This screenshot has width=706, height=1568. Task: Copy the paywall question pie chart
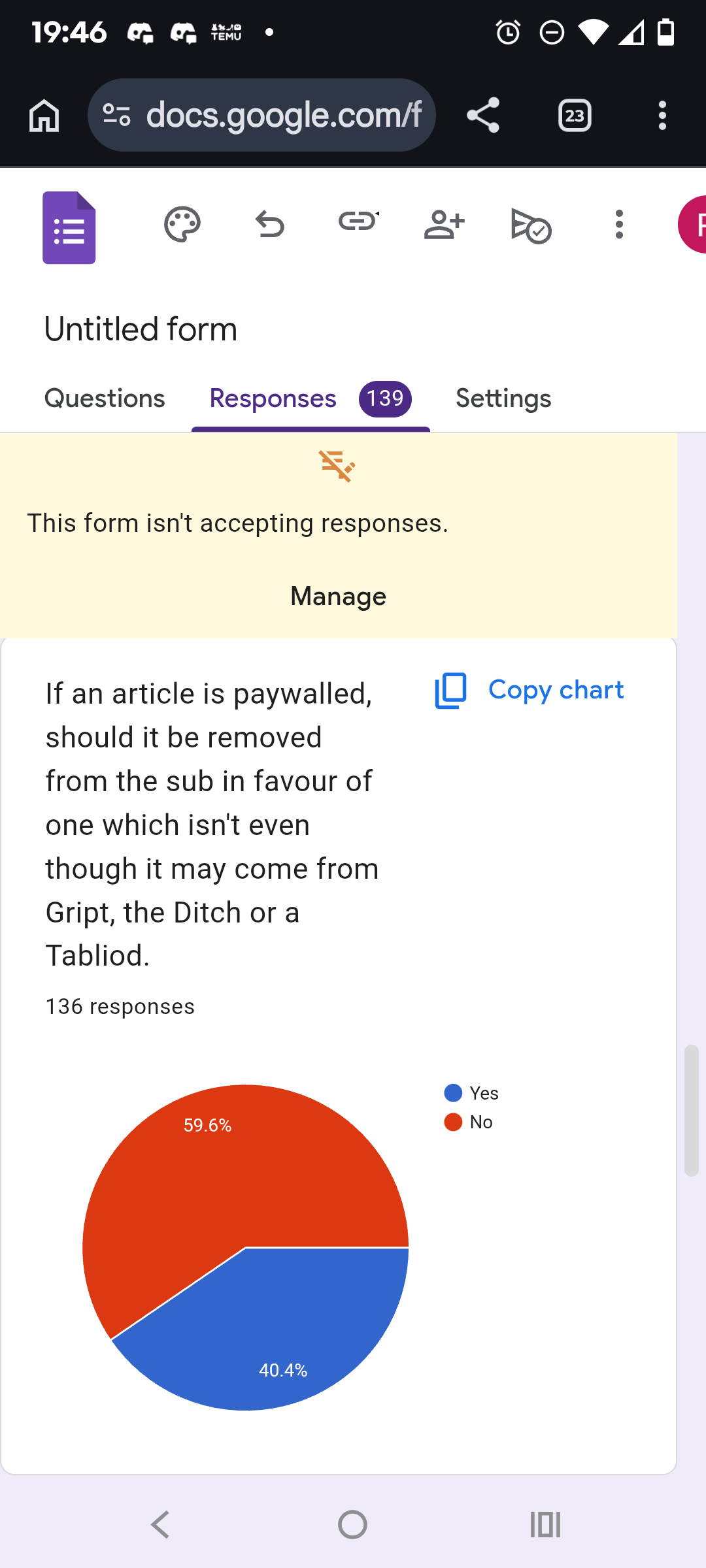point(530,690)
